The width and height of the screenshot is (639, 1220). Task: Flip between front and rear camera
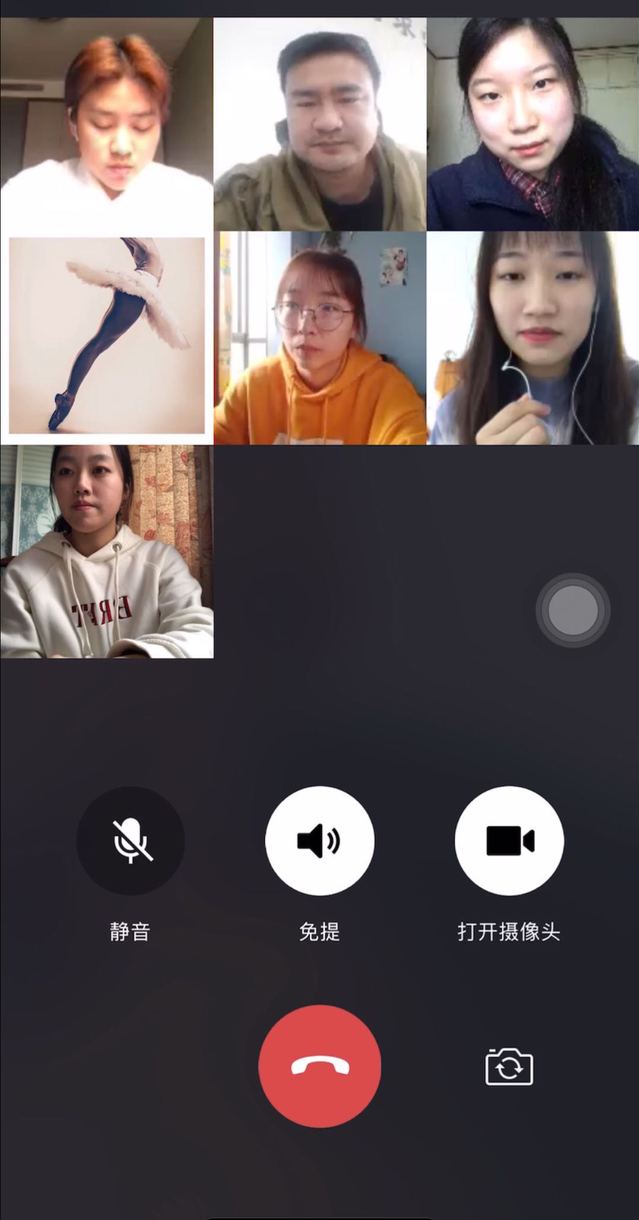point(509,1067)
